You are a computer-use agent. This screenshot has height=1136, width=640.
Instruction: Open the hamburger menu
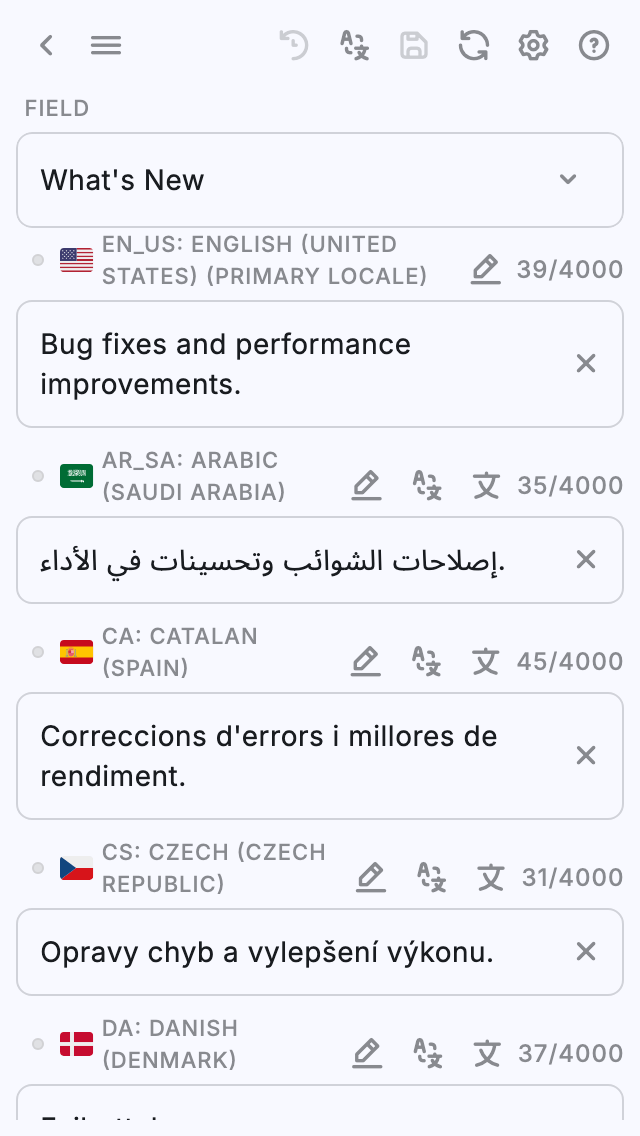(x=106, y=45)
